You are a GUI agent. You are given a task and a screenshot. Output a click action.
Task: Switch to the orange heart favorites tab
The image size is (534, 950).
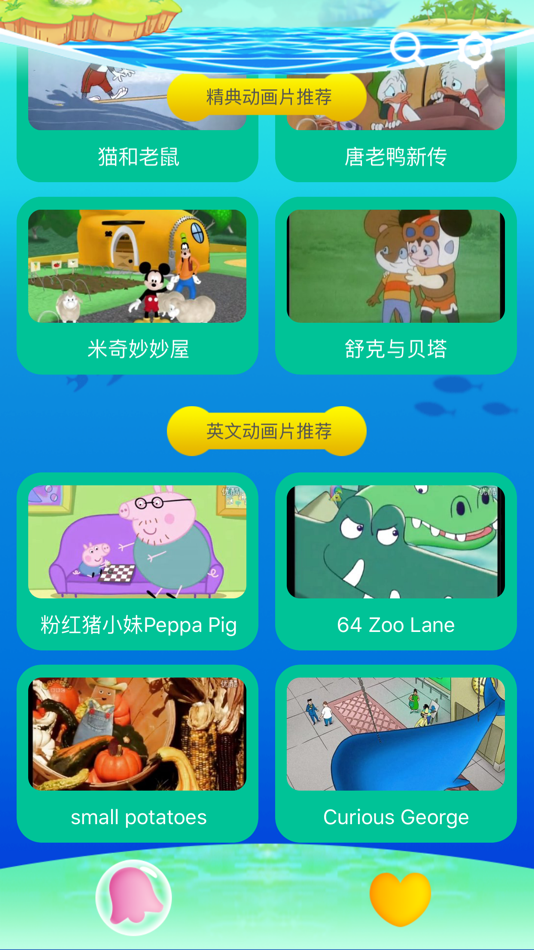coord(400,899)
